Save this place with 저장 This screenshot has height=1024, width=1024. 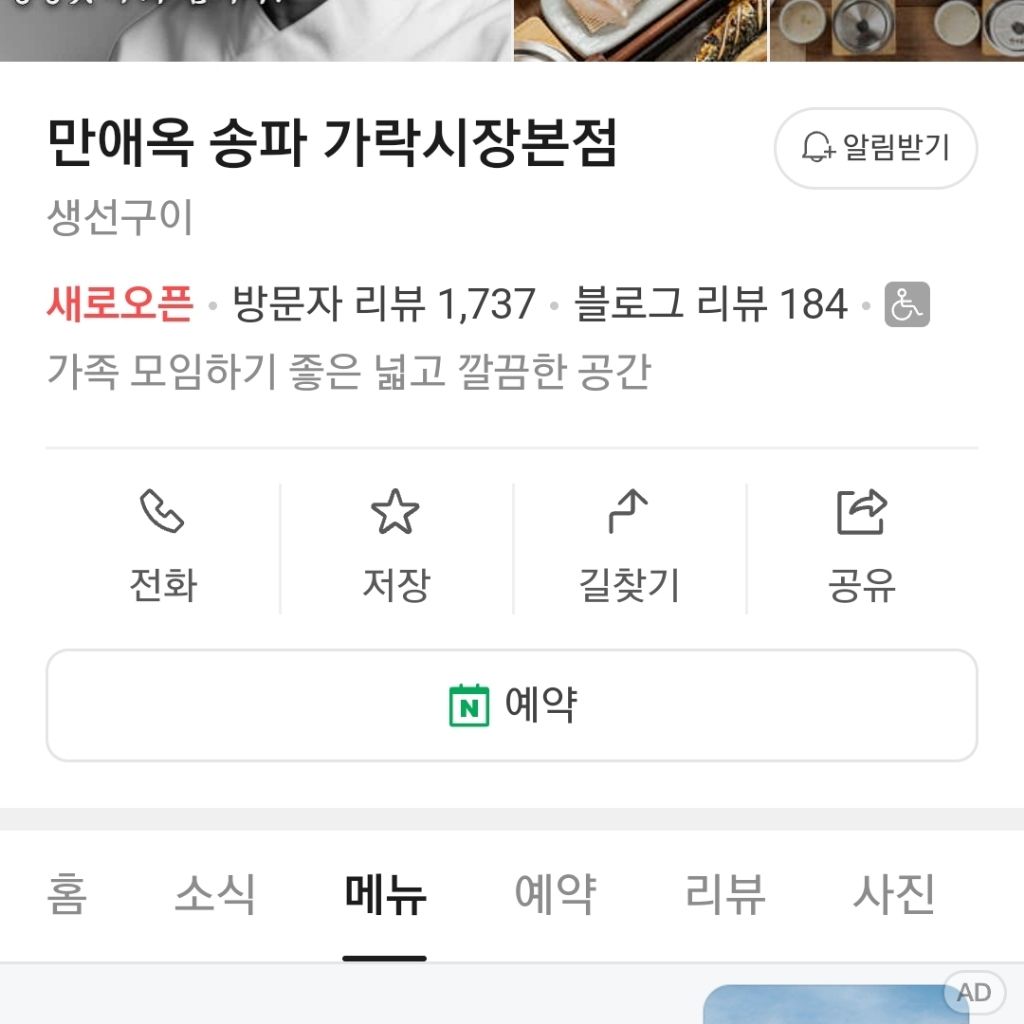(x=395, y=547)
